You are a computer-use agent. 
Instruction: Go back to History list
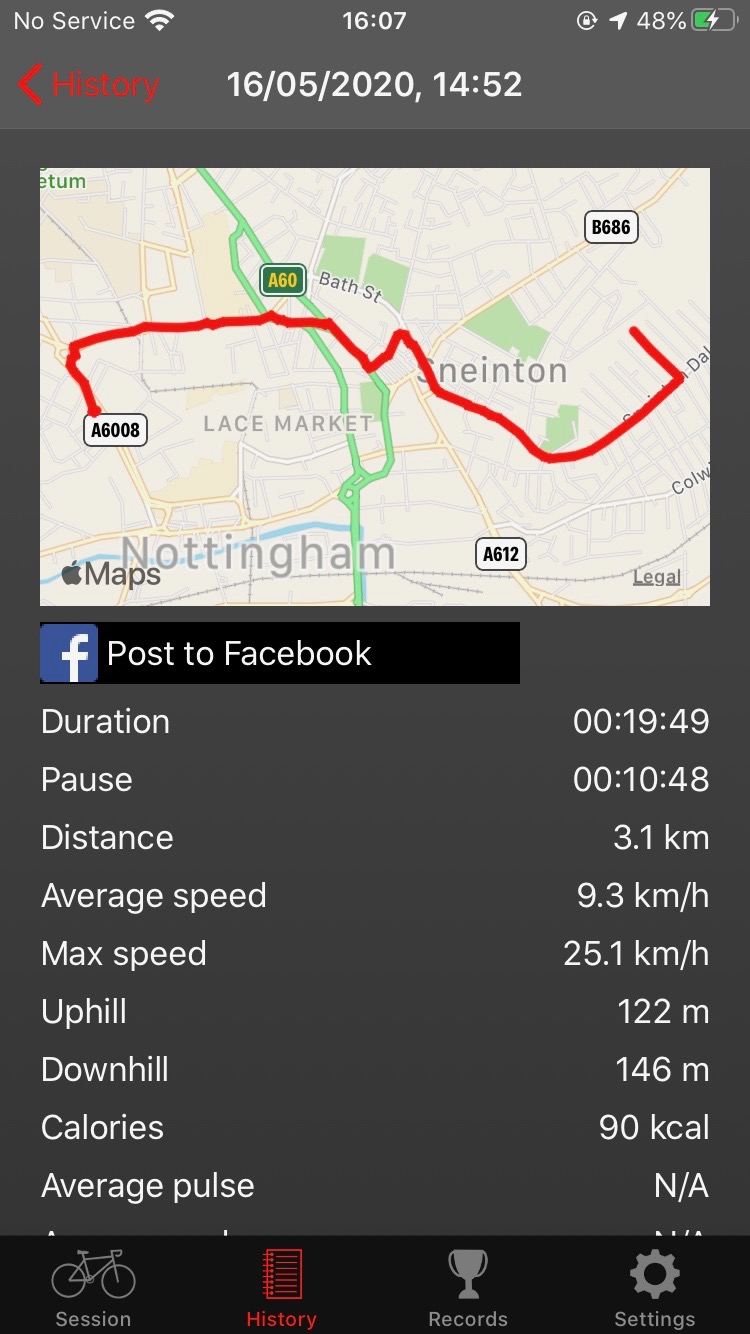coord(88,85)
